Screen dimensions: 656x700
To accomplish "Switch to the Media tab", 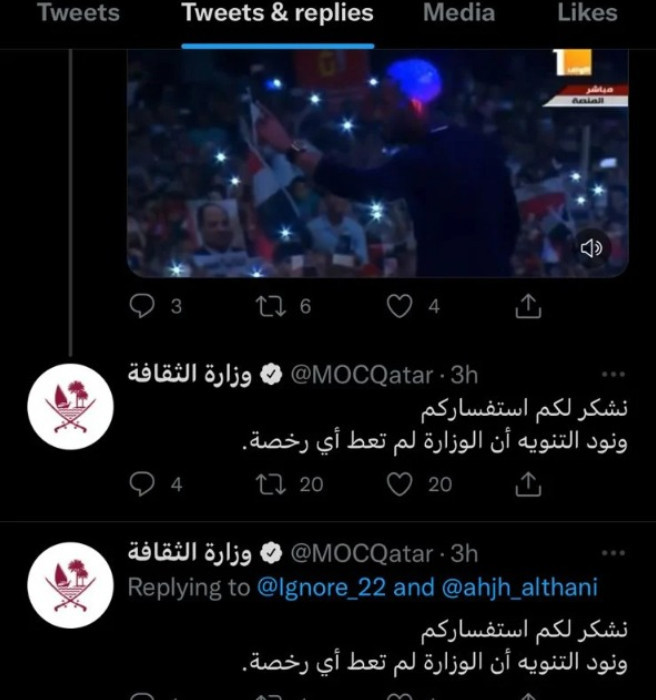I will (x=458, y=13).
